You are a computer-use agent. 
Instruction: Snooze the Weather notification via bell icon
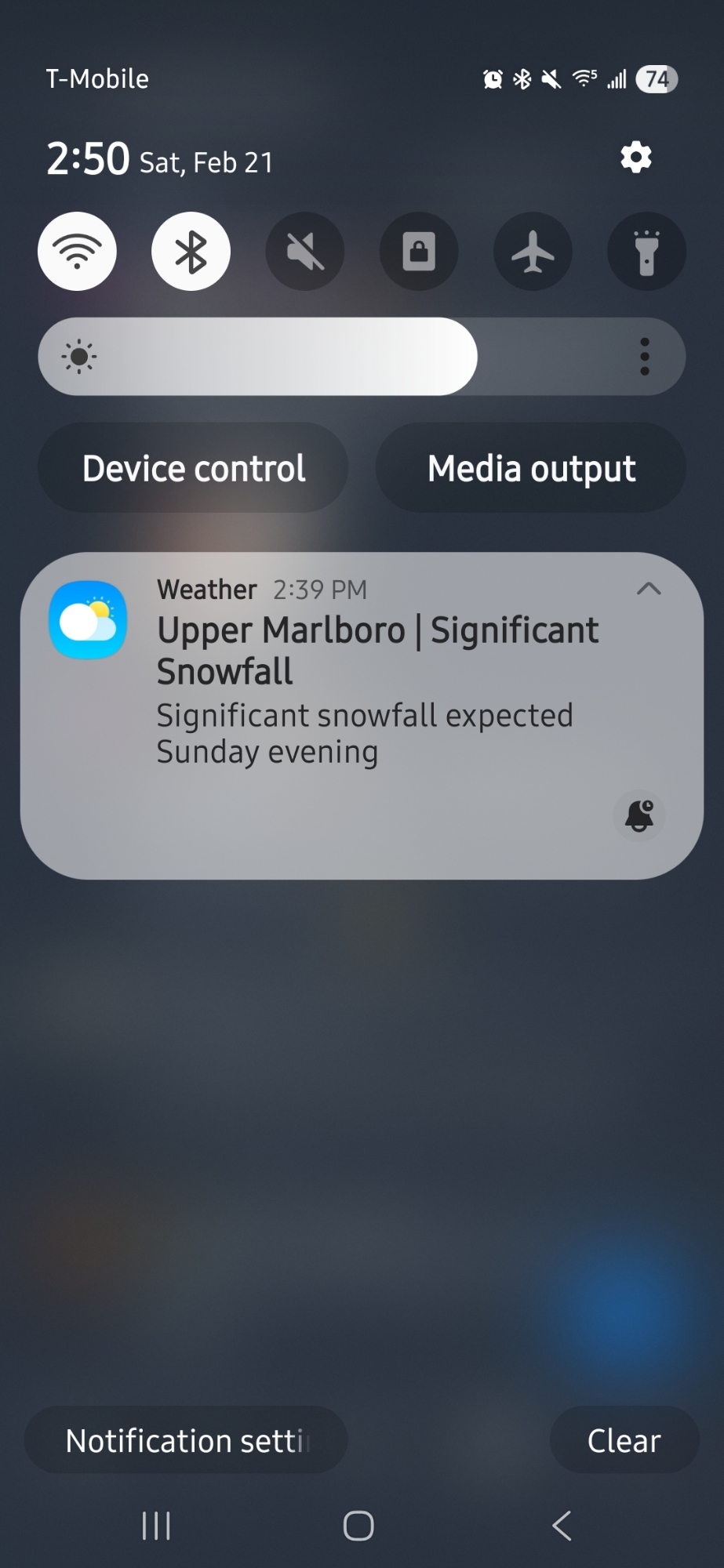coord(639,815)
